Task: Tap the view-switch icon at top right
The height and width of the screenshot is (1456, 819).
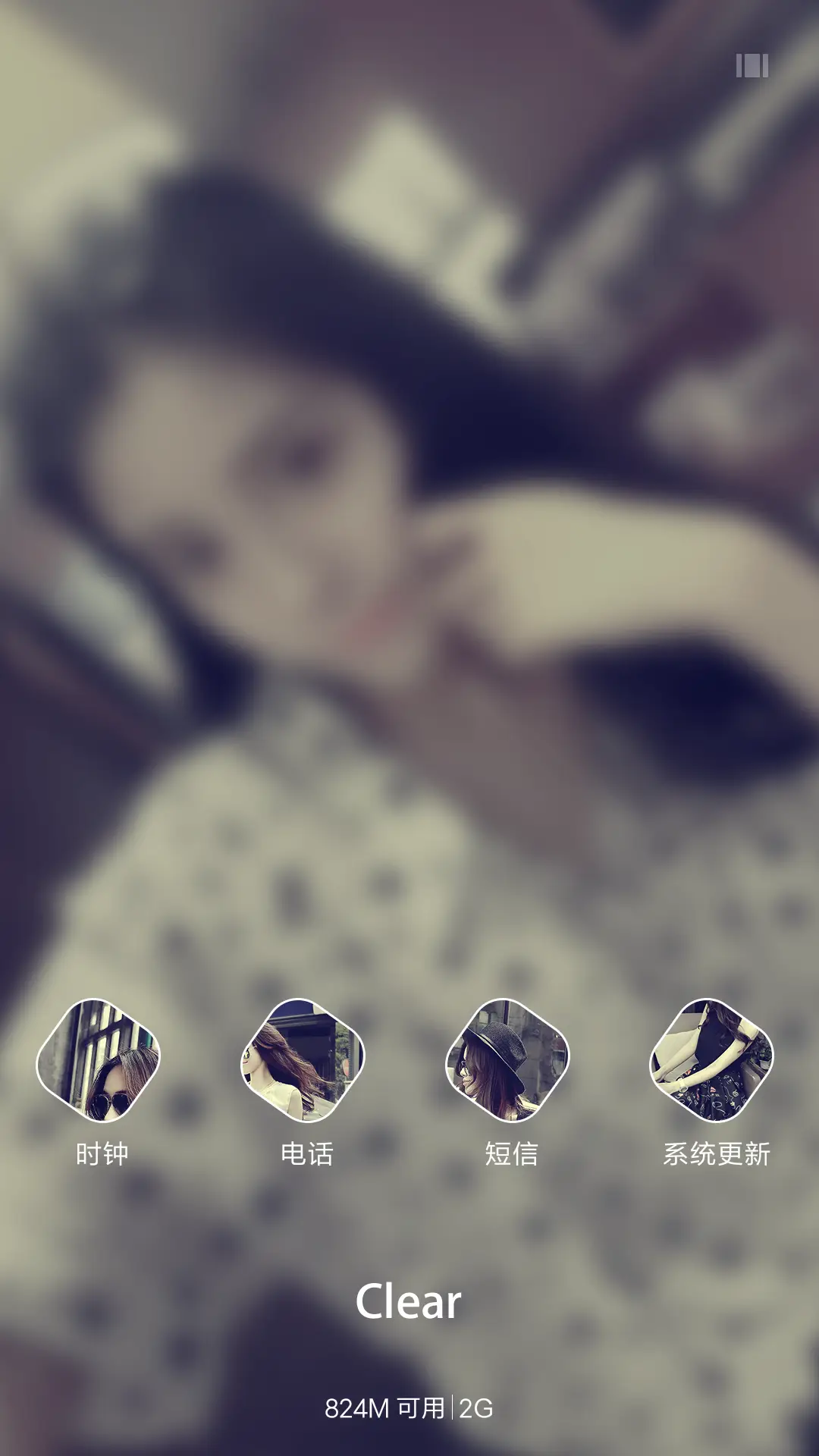Action: coord(752,66)
